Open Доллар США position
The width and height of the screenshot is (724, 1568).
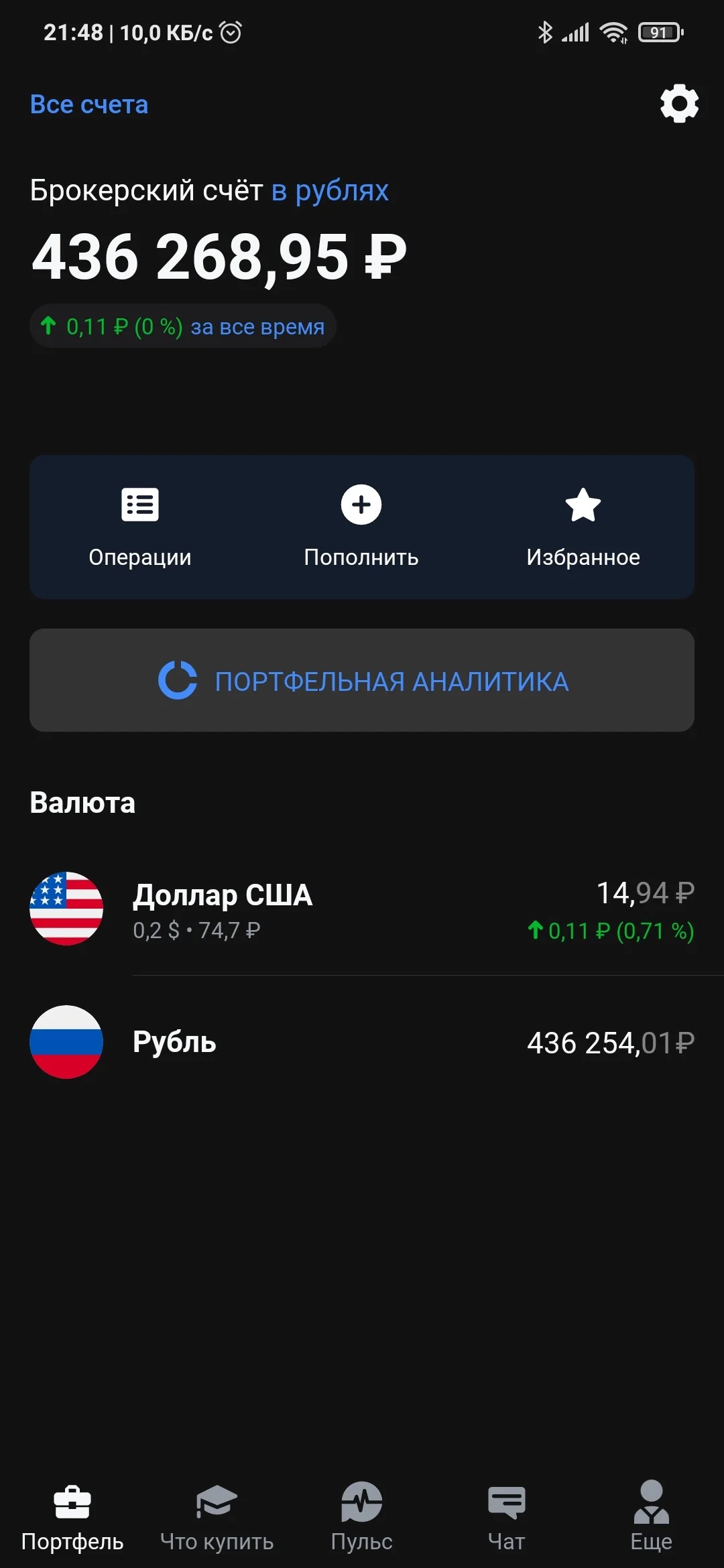click(362, 909)
